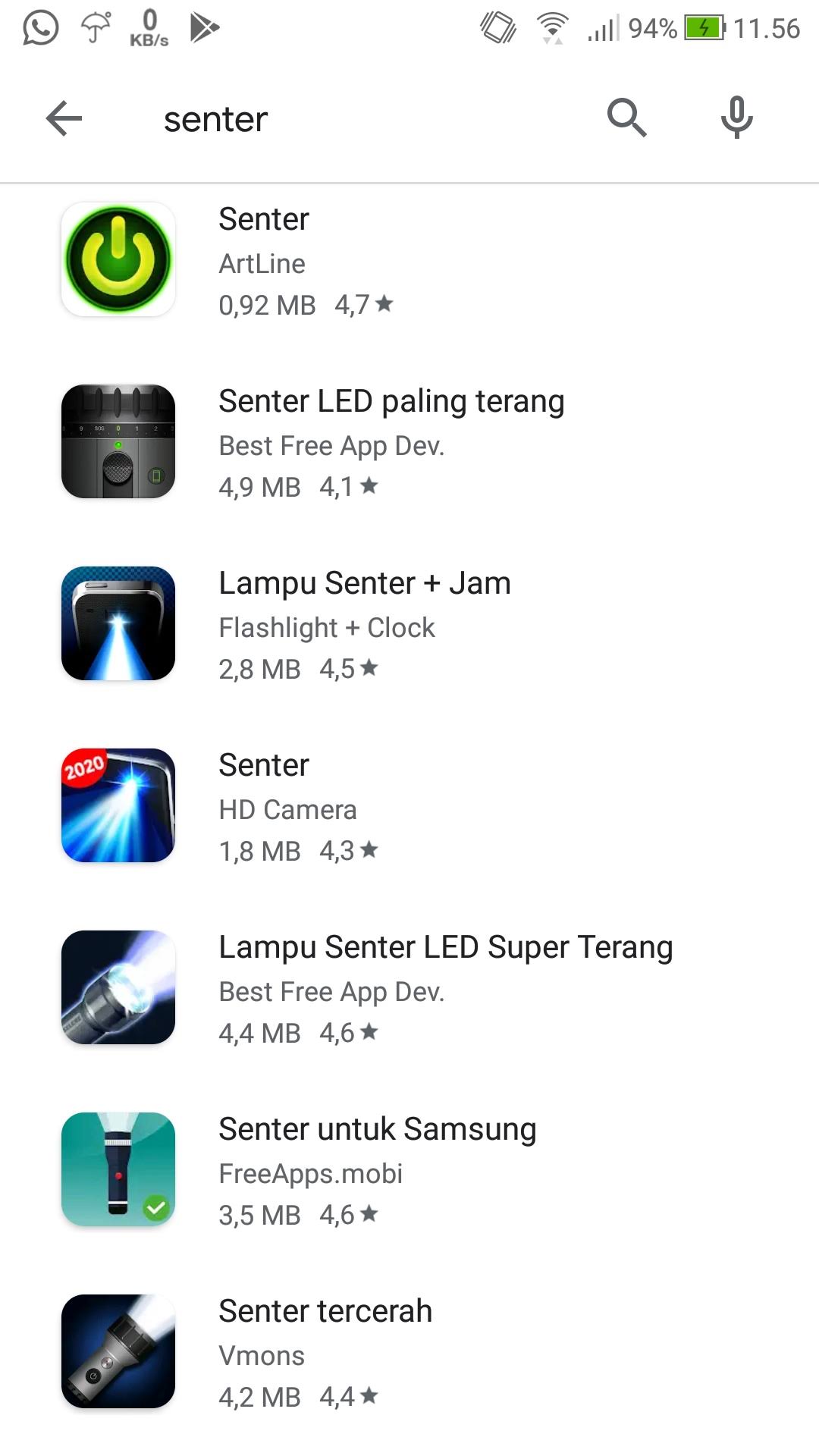Tap the Play Store status bar icon
The height and width of the screenshot is (1456, 819).
pyautogui.click(x=203, y=28)
